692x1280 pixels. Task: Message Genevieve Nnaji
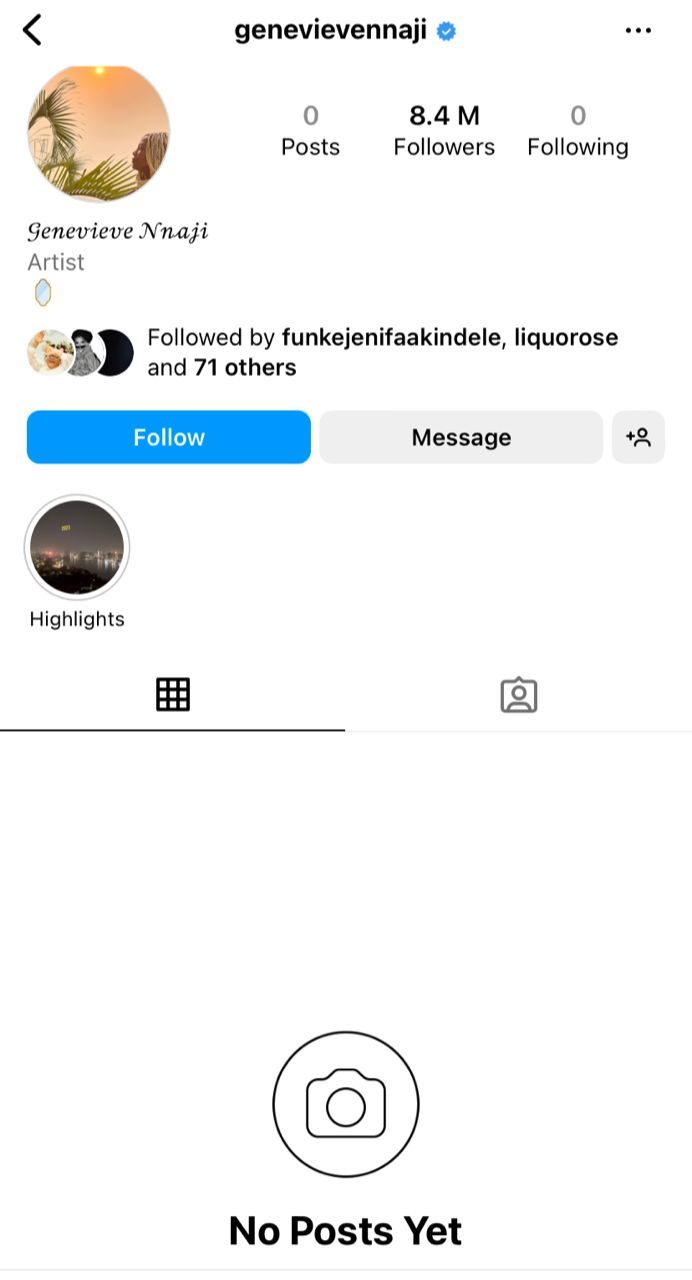click(461, 437)
